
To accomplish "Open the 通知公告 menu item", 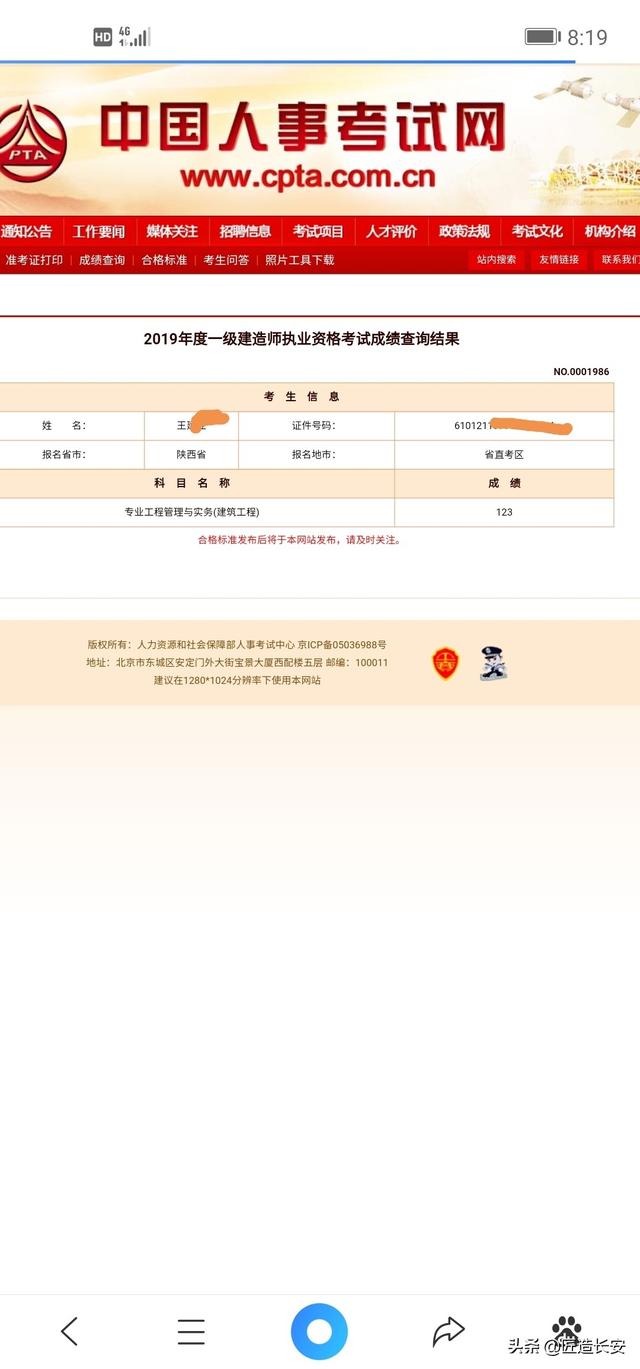I will click(27, 231).
